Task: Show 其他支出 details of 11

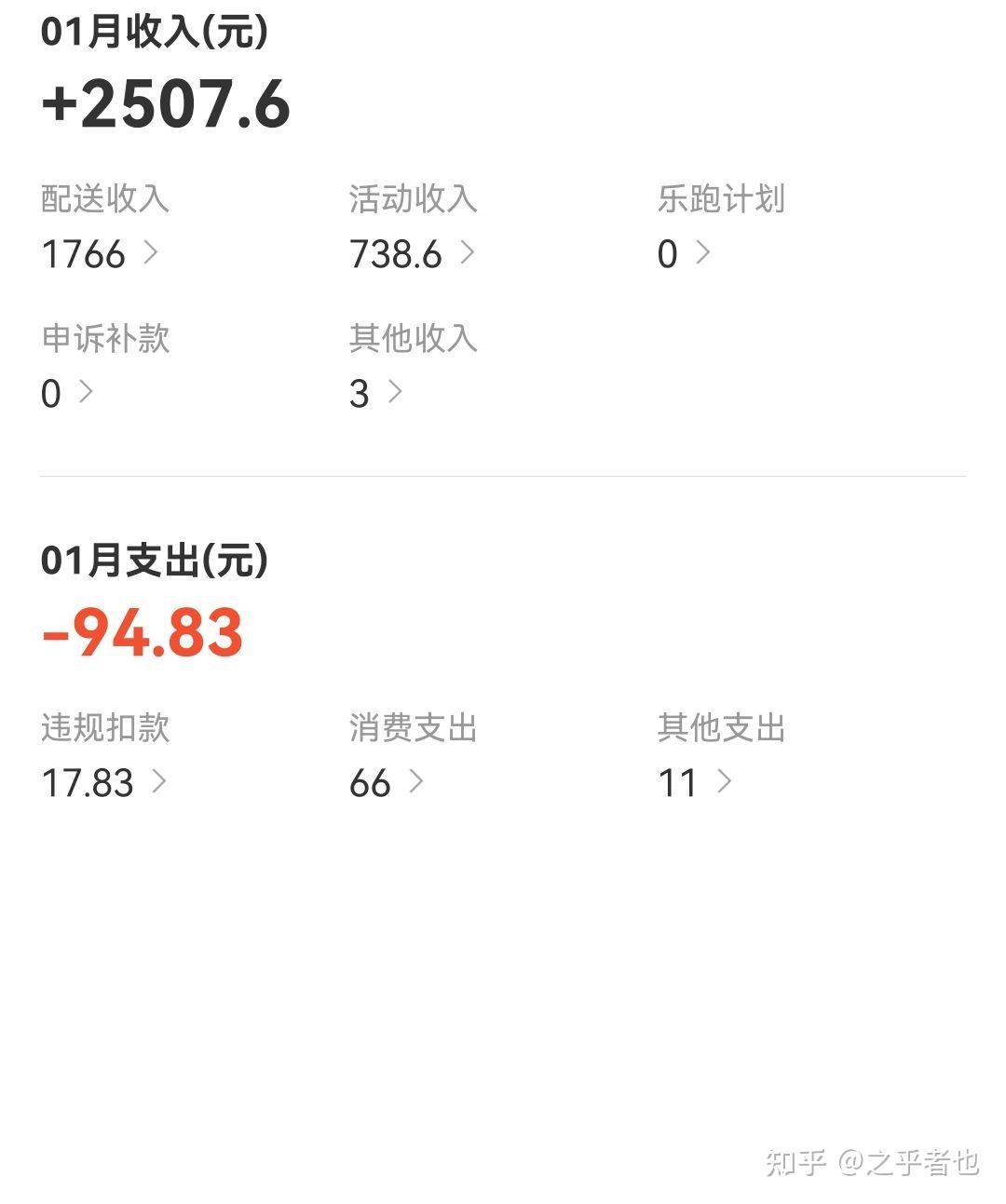Action: (695, 782)
